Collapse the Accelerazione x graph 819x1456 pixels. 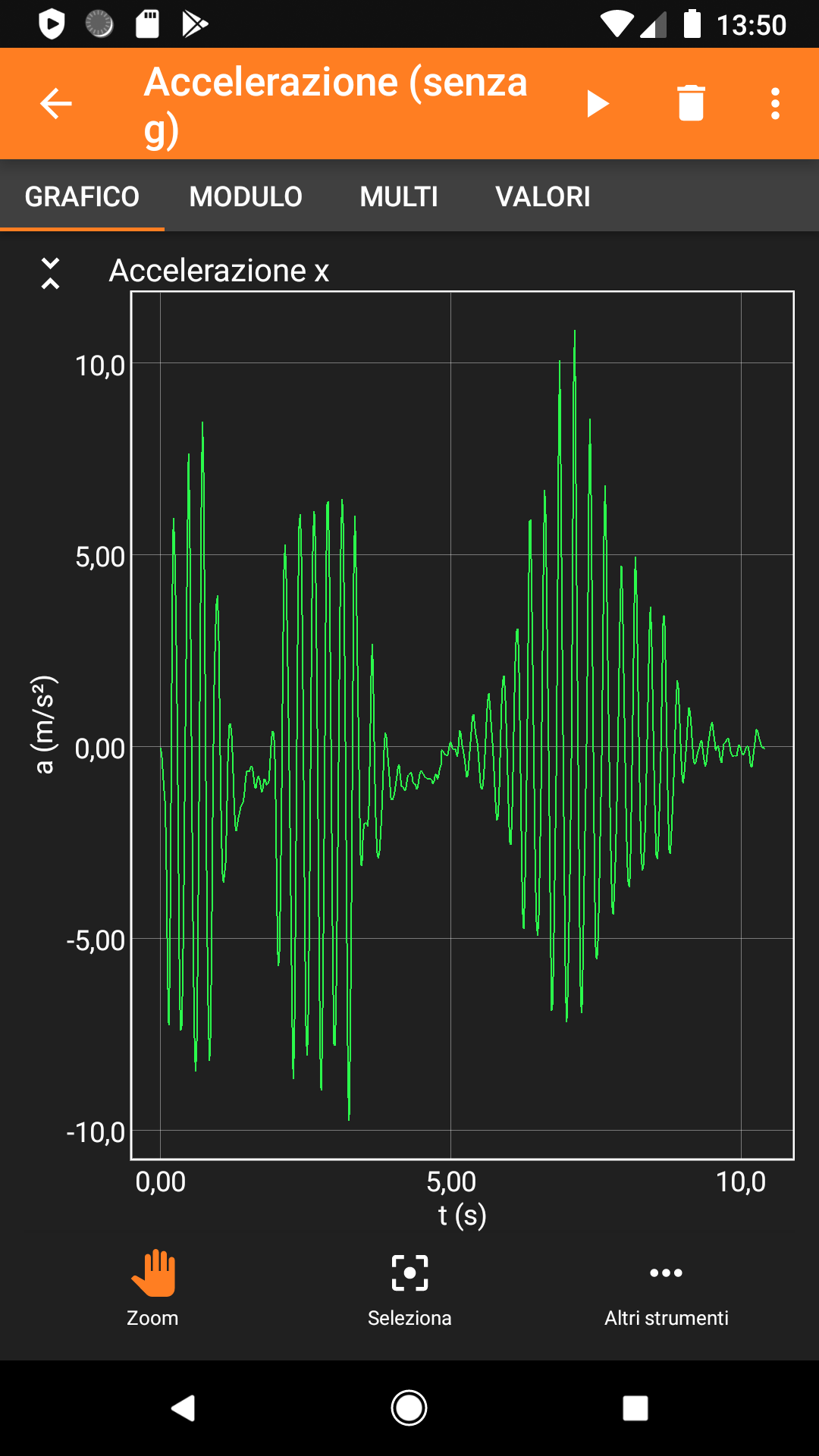50,273
